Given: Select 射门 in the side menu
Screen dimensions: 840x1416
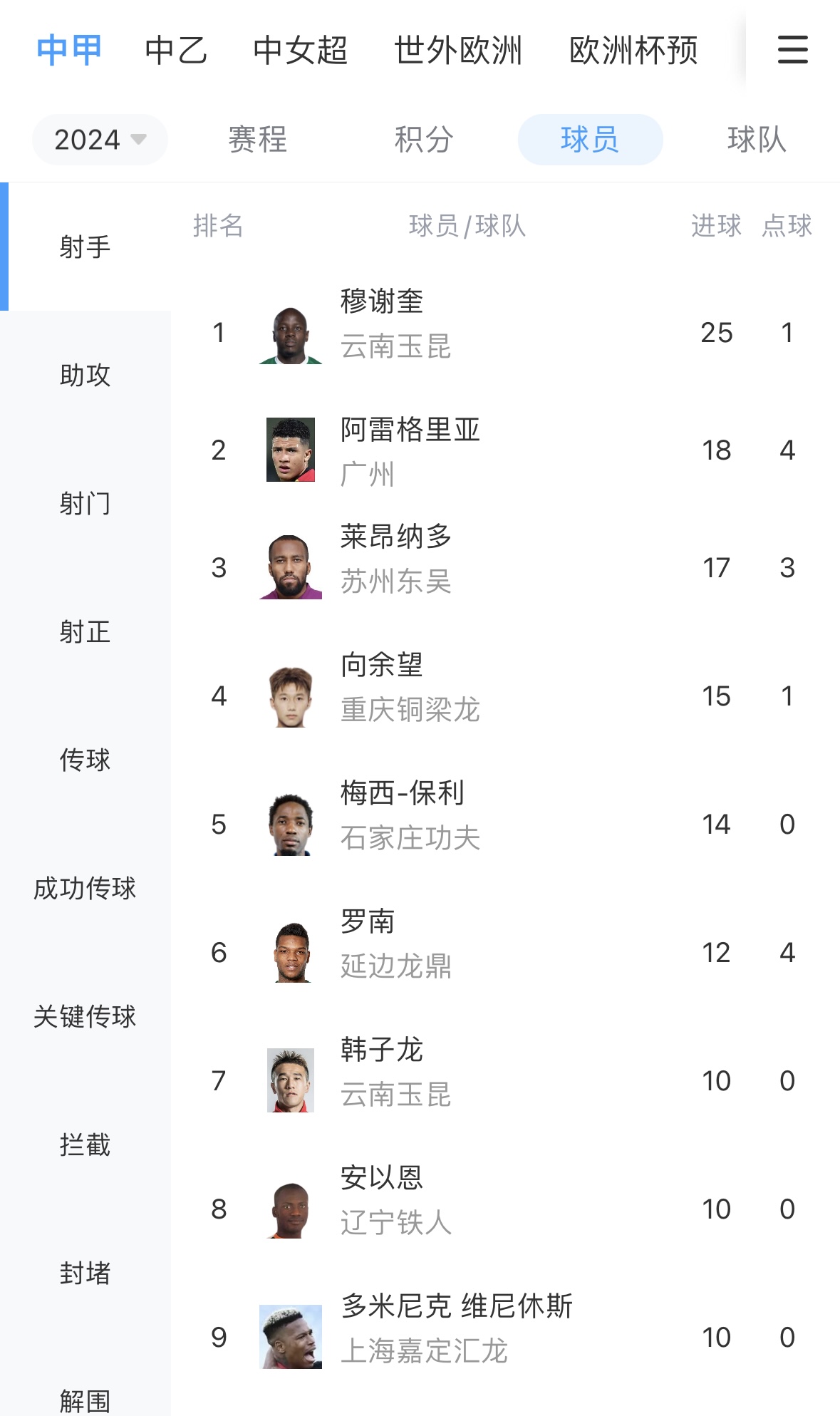Looking at the screenshot, I should point(85,503).
